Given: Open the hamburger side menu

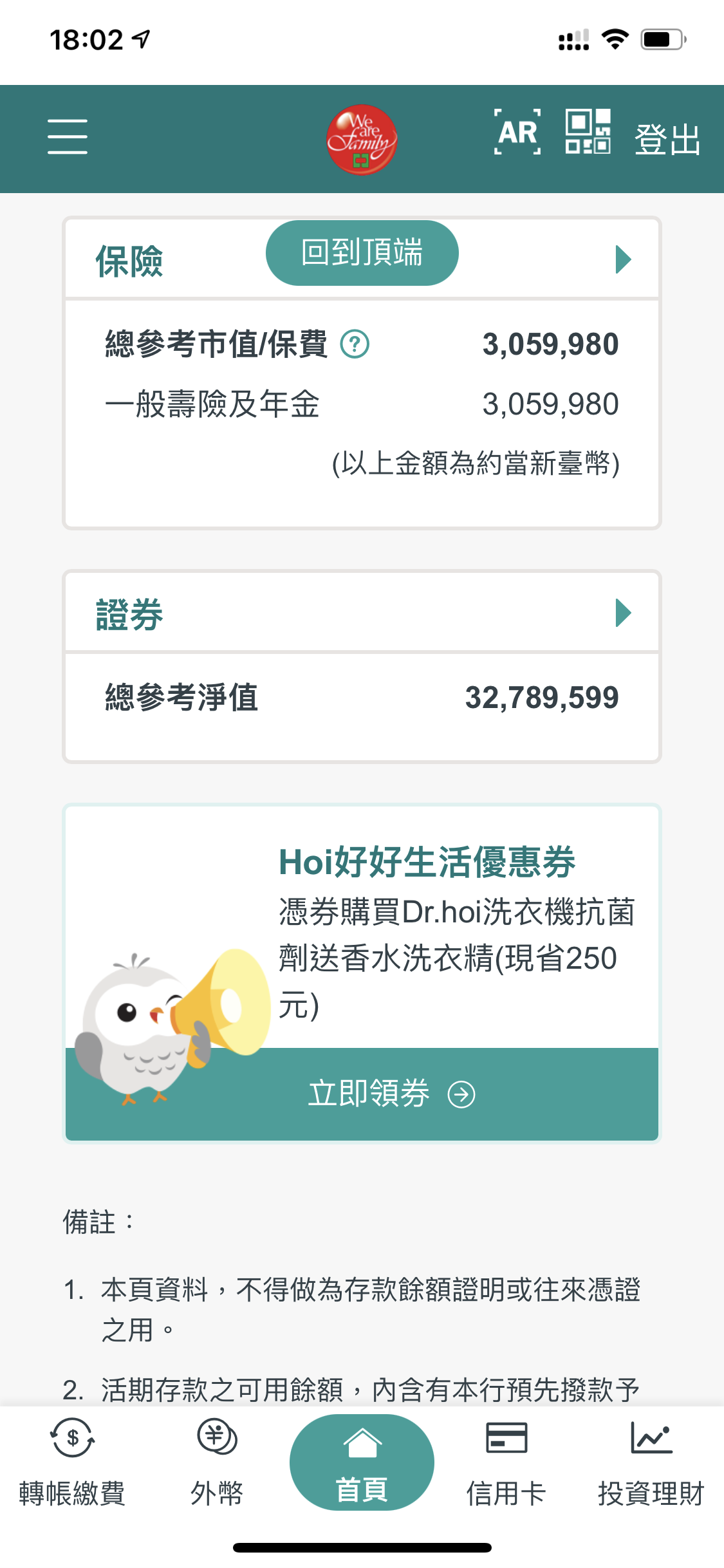Looking at the screenshot, I should 68,136.
